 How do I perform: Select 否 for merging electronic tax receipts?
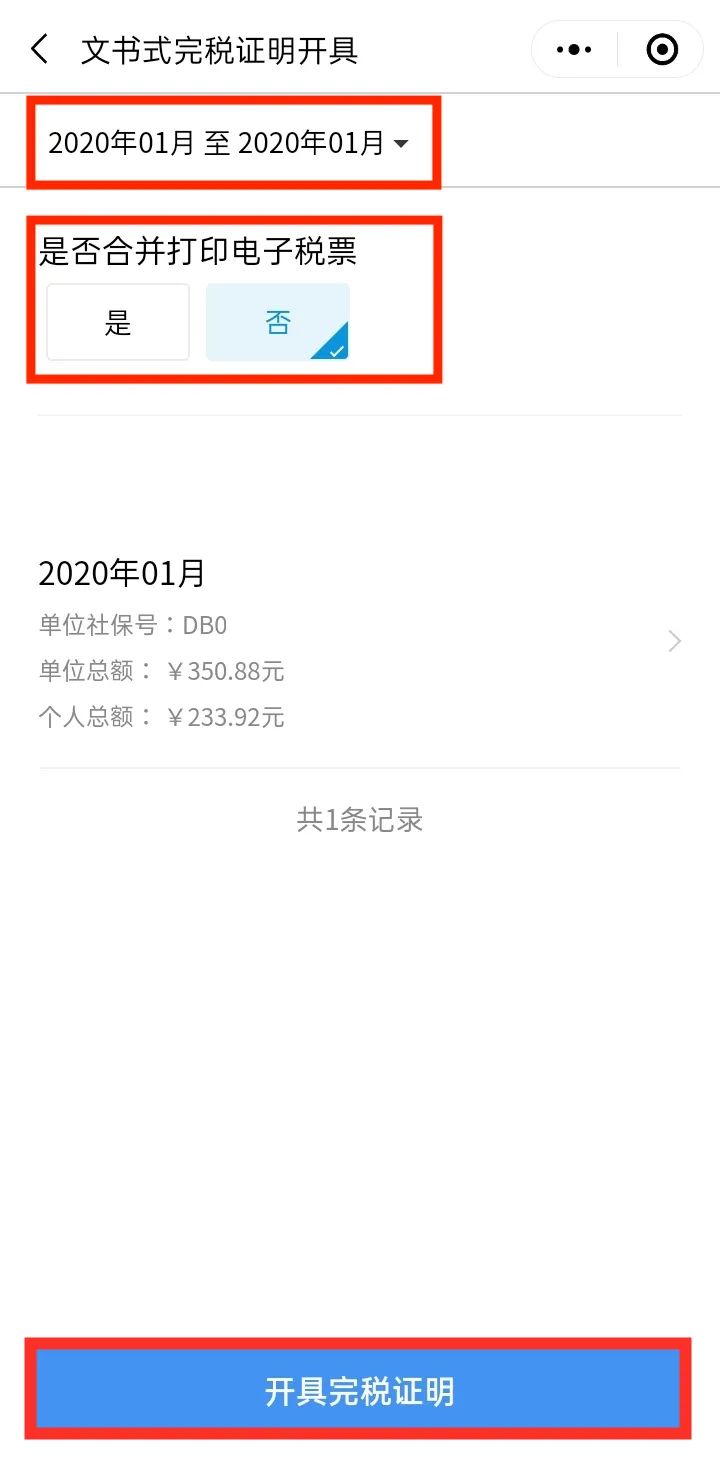click(x=278, y=322)
